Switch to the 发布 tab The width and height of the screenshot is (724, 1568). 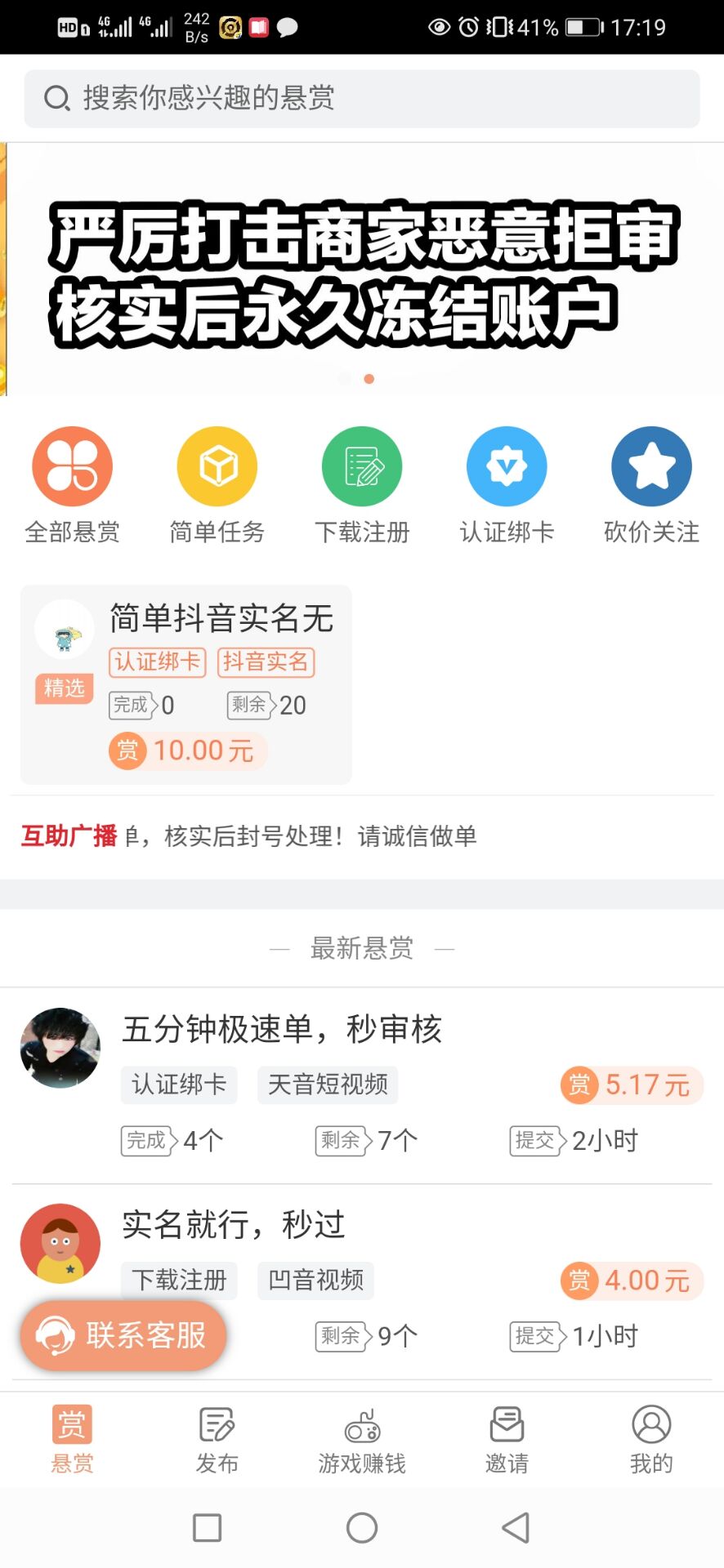217,1440
